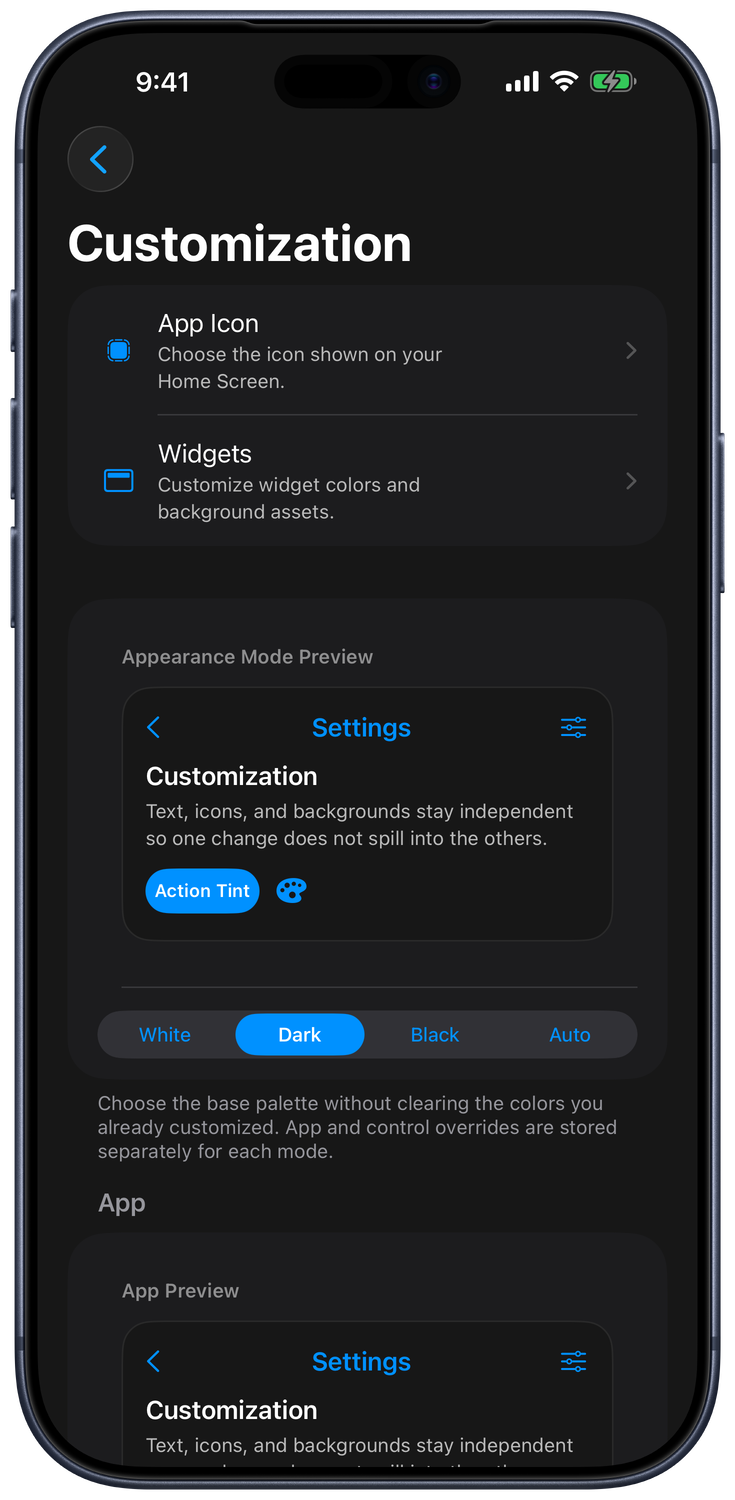
Task: Select the Dark appearance mode
Action: coord(300,1035)
